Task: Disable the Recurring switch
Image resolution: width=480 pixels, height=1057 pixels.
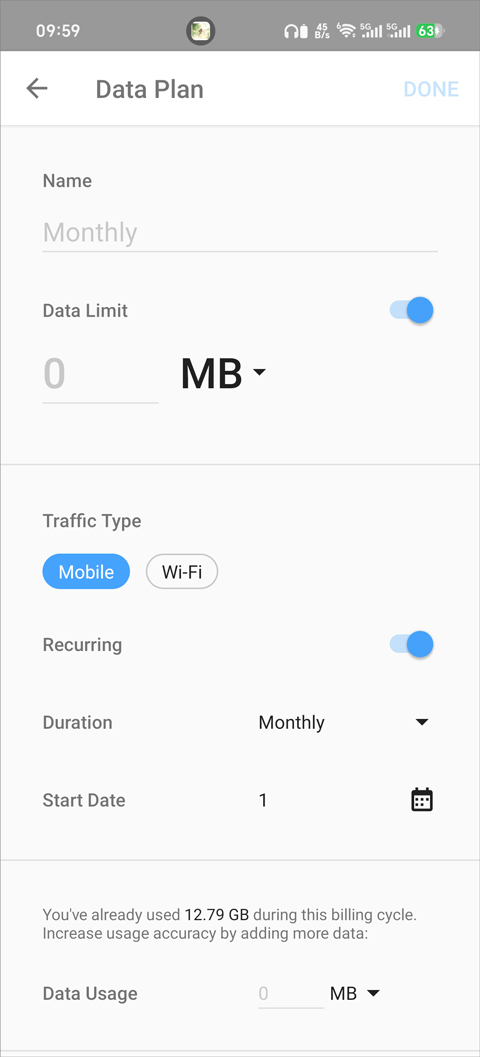Action: (x=411, y=644)
